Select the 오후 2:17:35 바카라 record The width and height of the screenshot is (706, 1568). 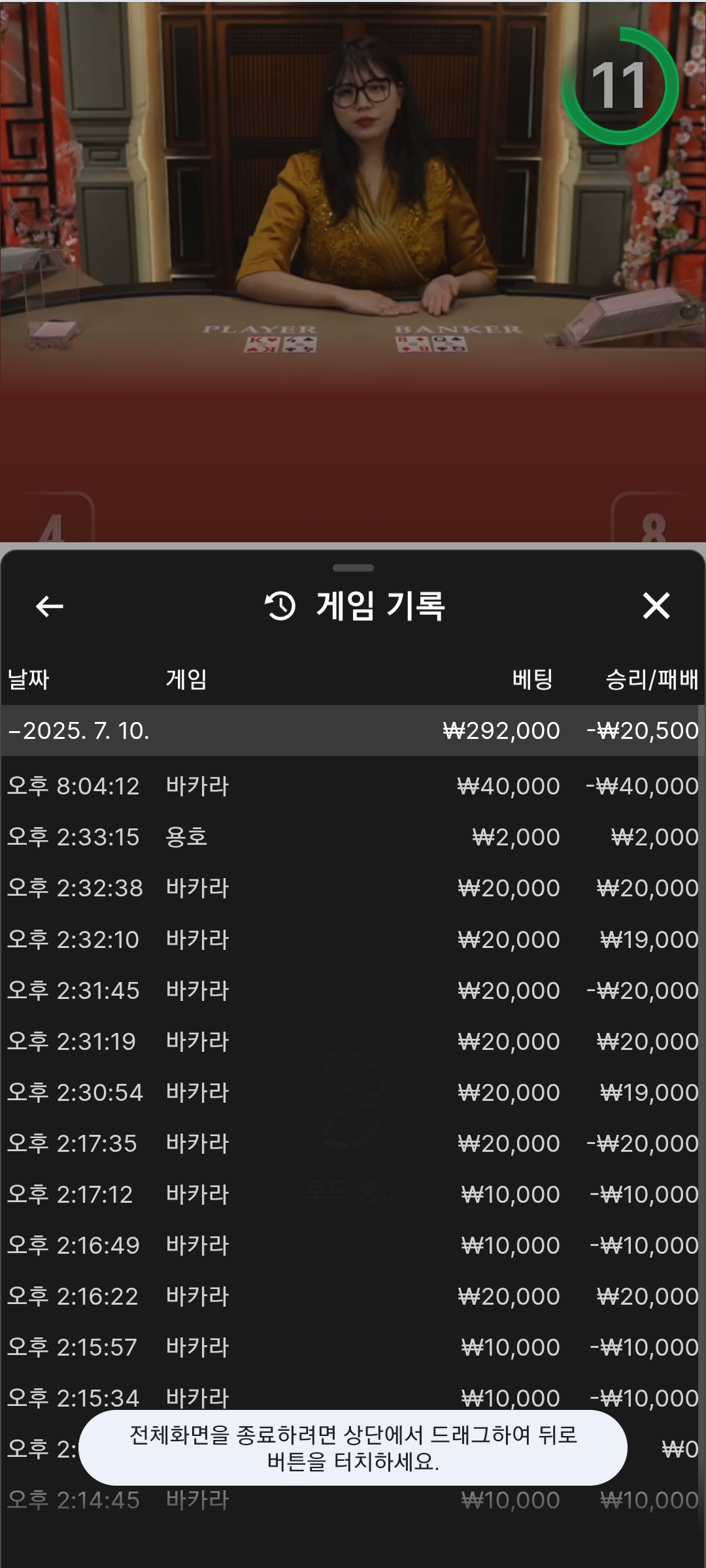tap(353, 1143)
